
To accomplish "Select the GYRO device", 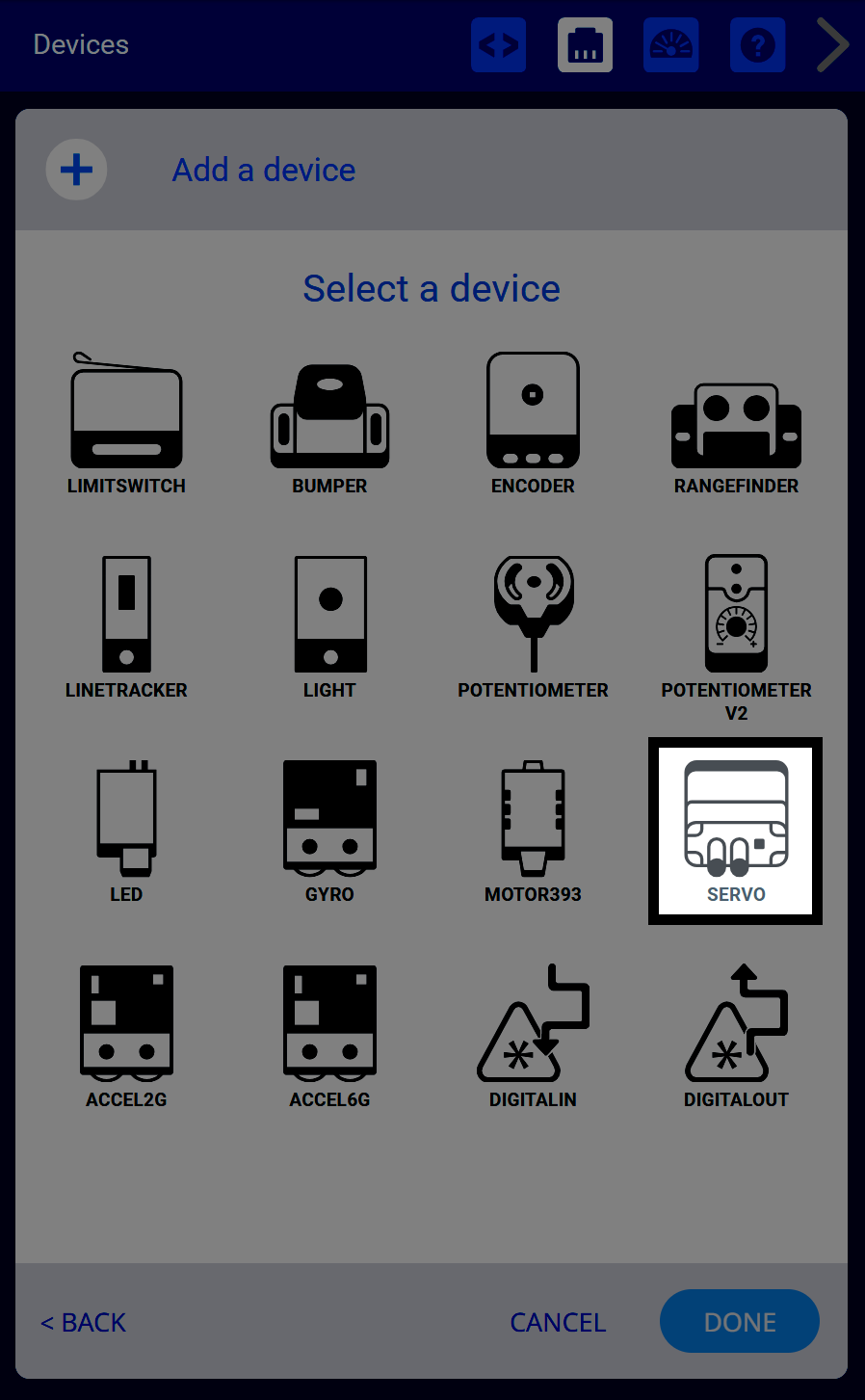I will (x=329, y=829).
